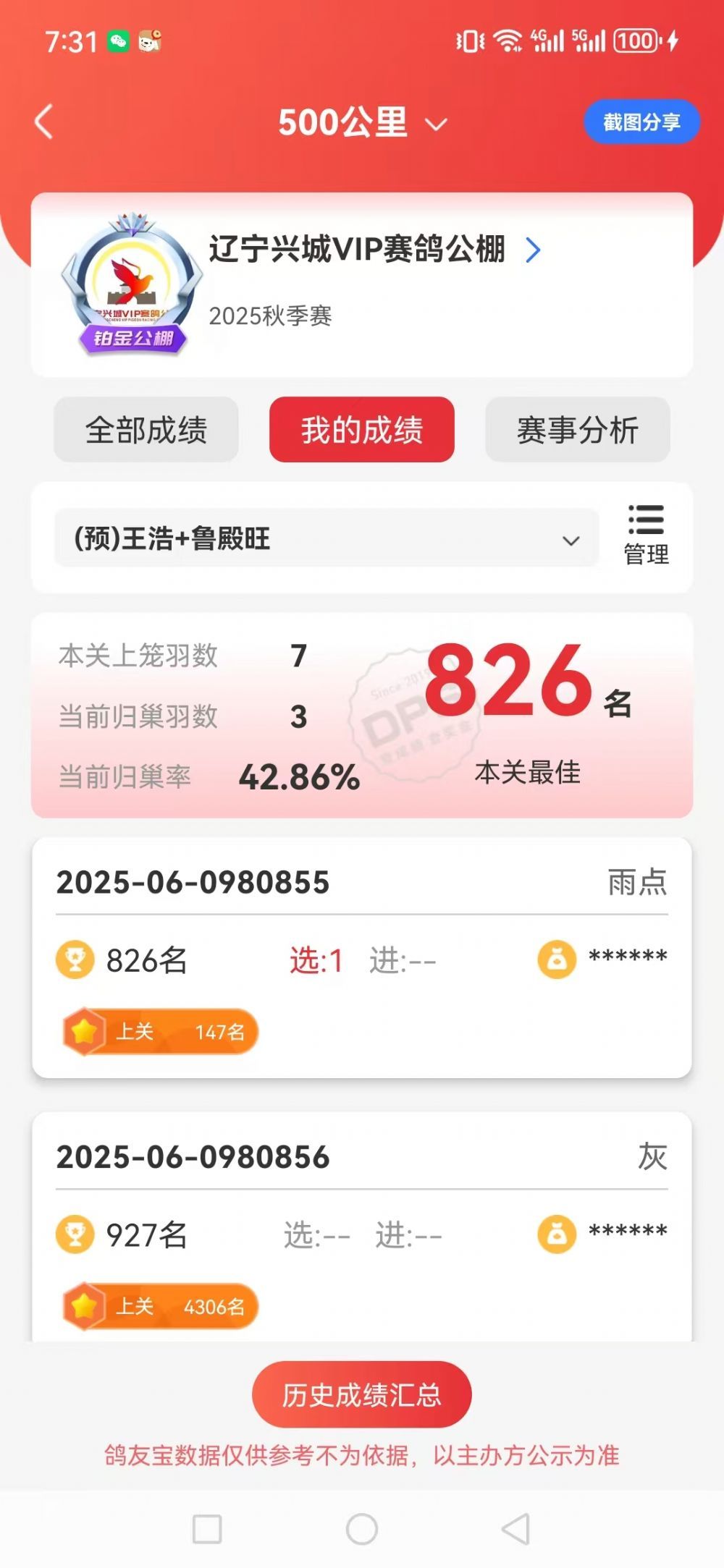Go back using the top-left arrow

[x=45, y=122]
